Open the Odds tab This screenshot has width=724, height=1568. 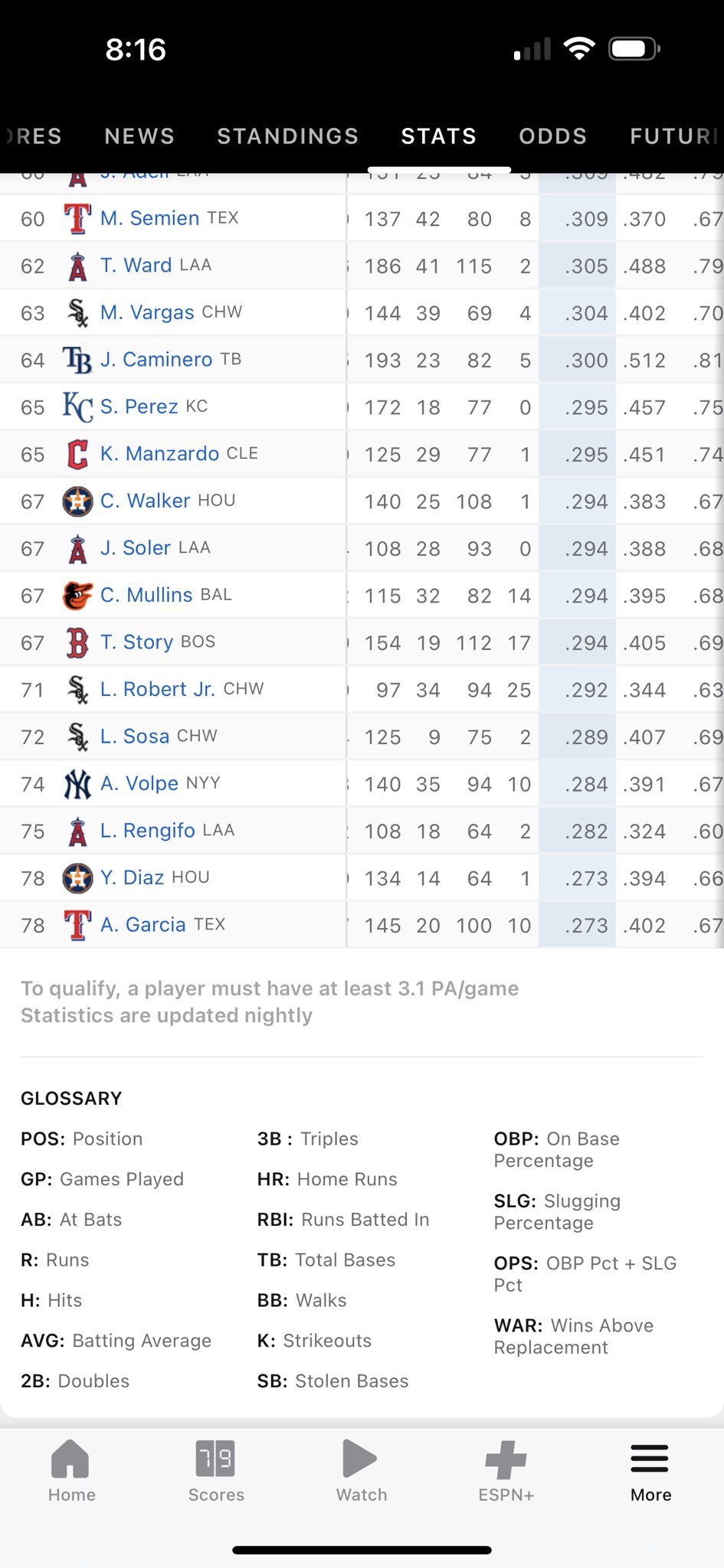553,136
